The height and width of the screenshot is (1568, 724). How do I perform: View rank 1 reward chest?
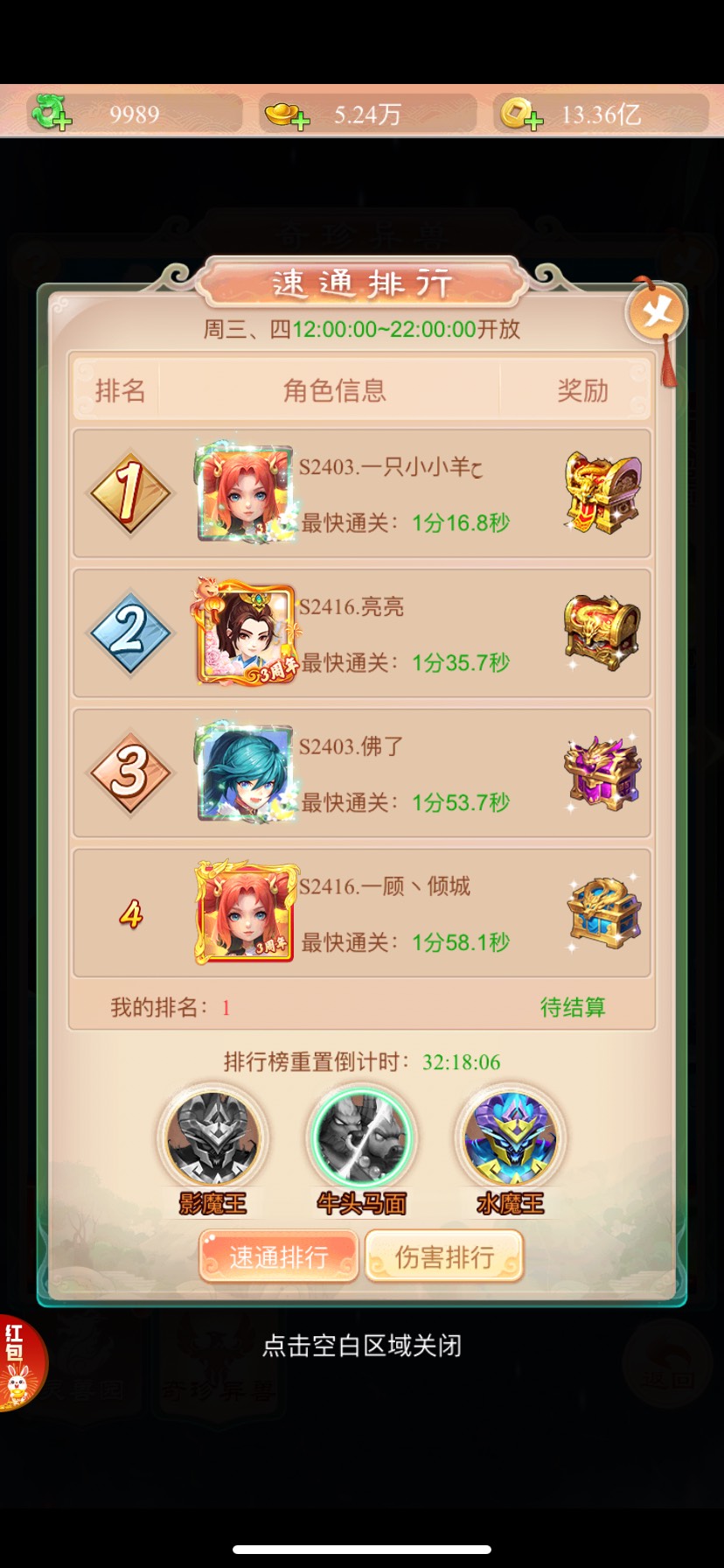[602, 493]
